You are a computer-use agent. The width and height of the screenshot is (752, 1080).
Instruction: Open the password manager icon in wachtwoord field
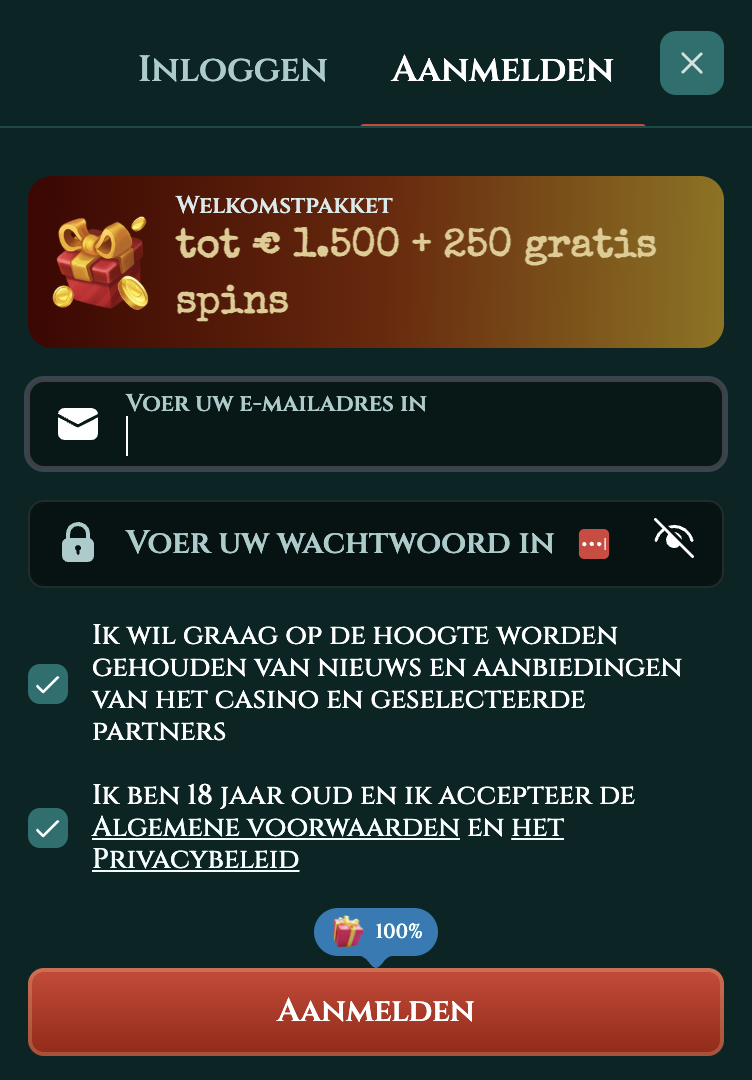594,544
